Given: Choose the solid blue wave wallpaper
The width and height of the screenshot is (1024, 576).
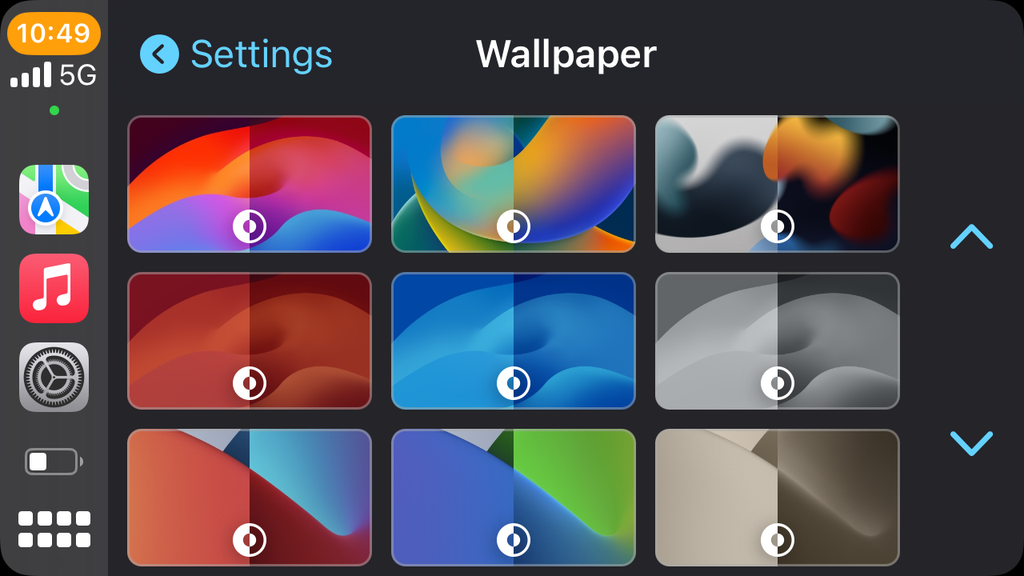Looking at the screenshot, I should (x=513, y=340).
